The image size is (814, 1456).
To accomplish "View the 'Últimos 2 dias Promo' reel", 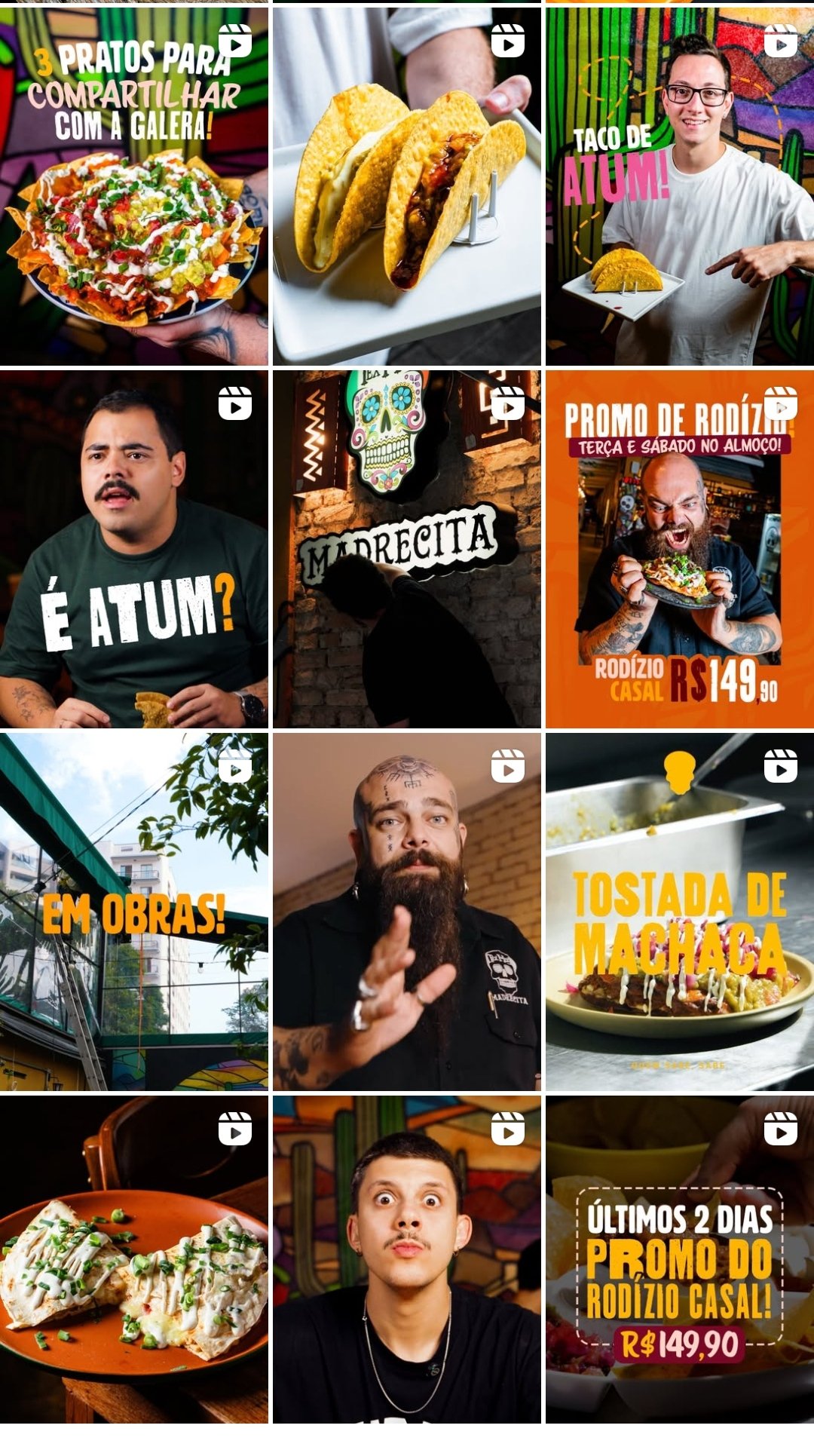I will point(680,1259).
